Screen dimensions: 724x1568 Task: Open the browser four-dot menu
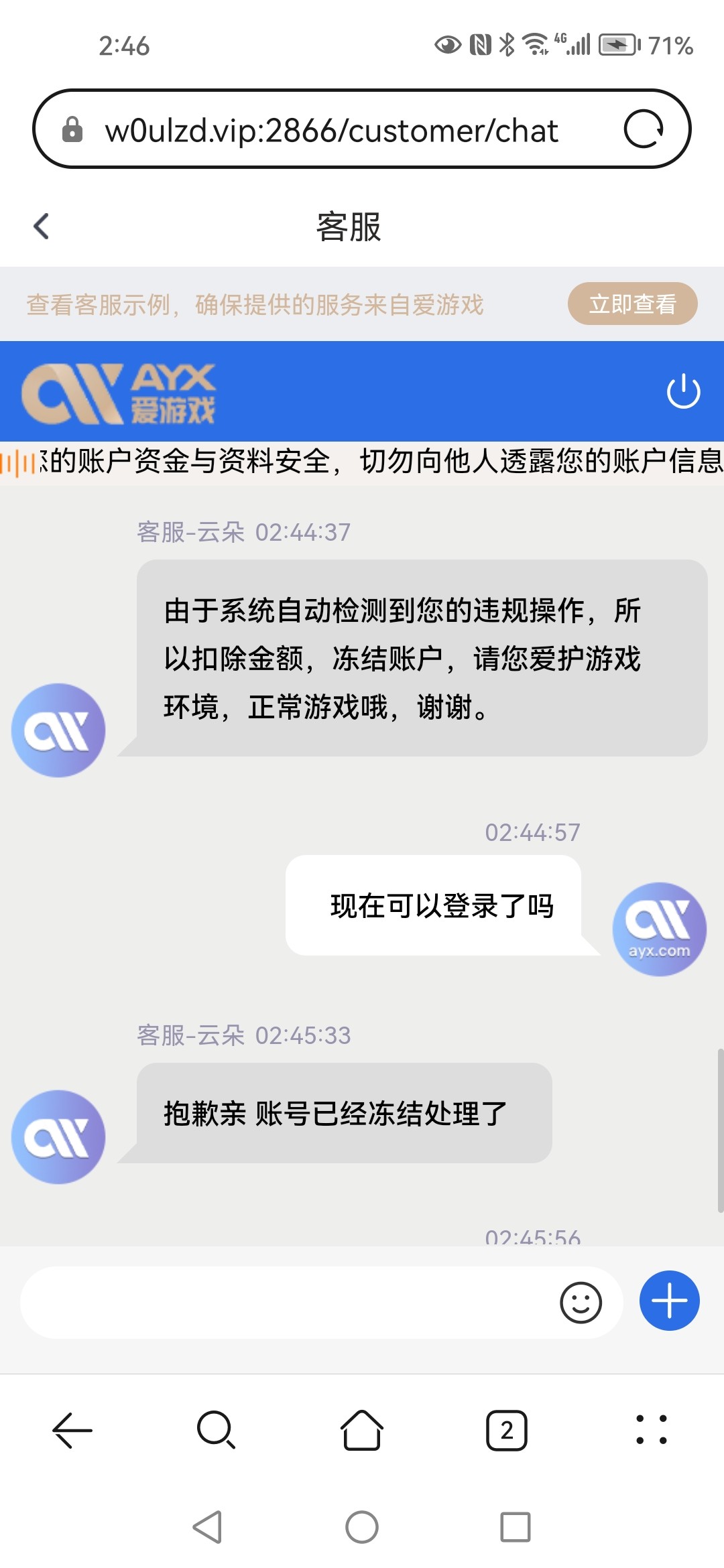coord(651,1430)
